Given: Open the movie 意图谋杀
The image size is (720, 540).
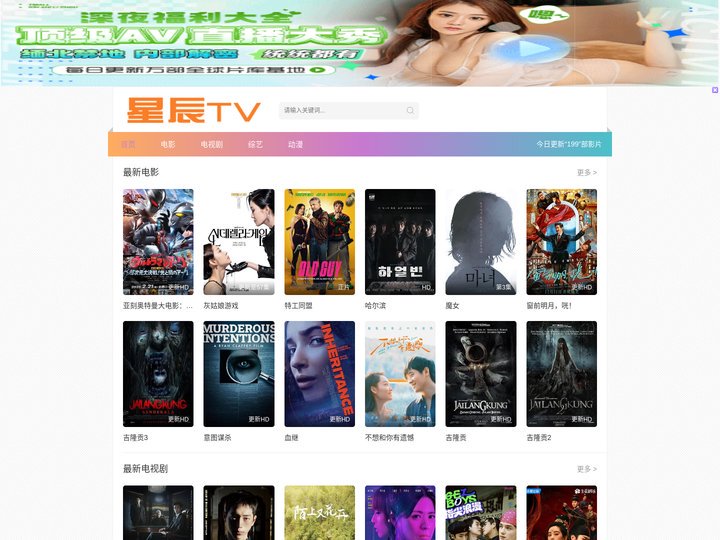Looking at the screenshot, I should (x=239, y=374).
